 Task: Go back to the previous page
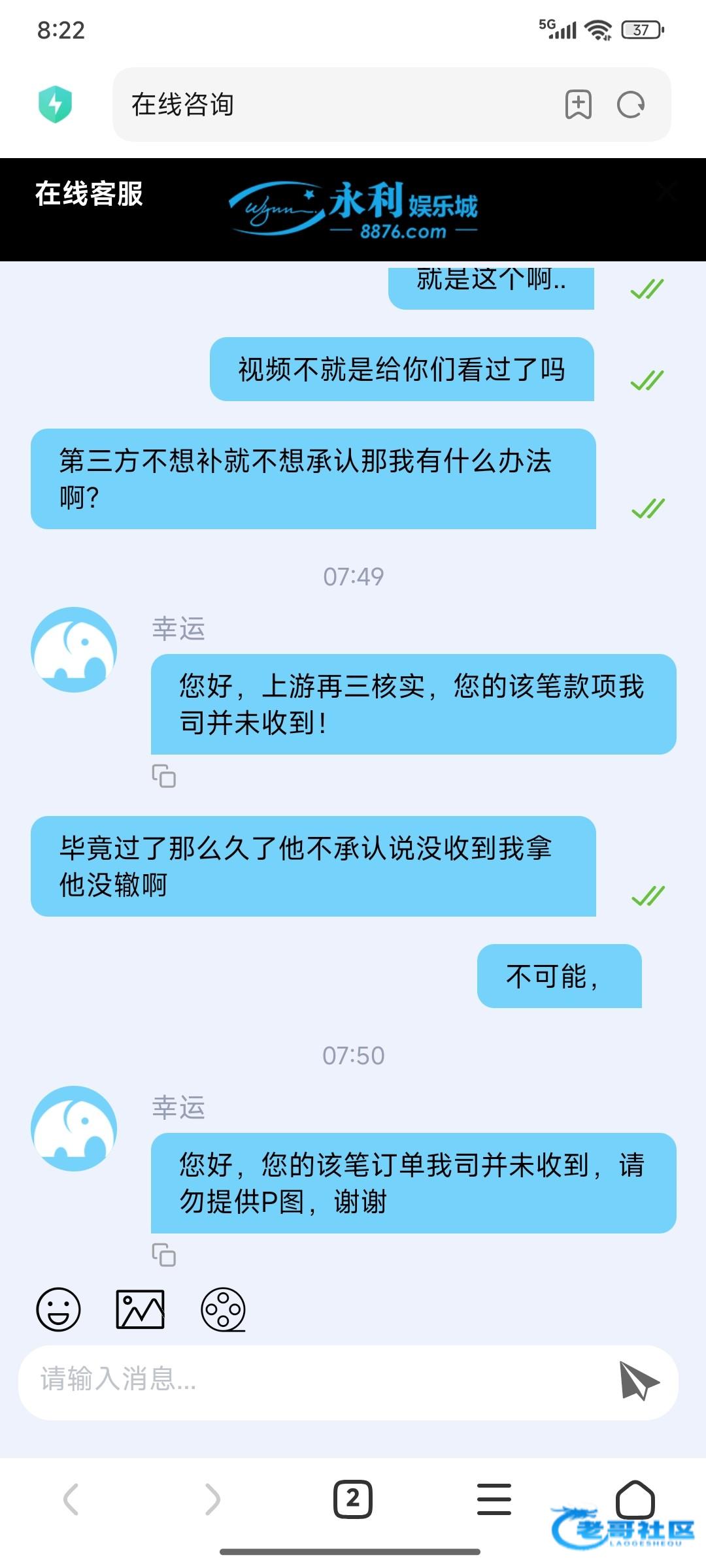point(71,1499)
